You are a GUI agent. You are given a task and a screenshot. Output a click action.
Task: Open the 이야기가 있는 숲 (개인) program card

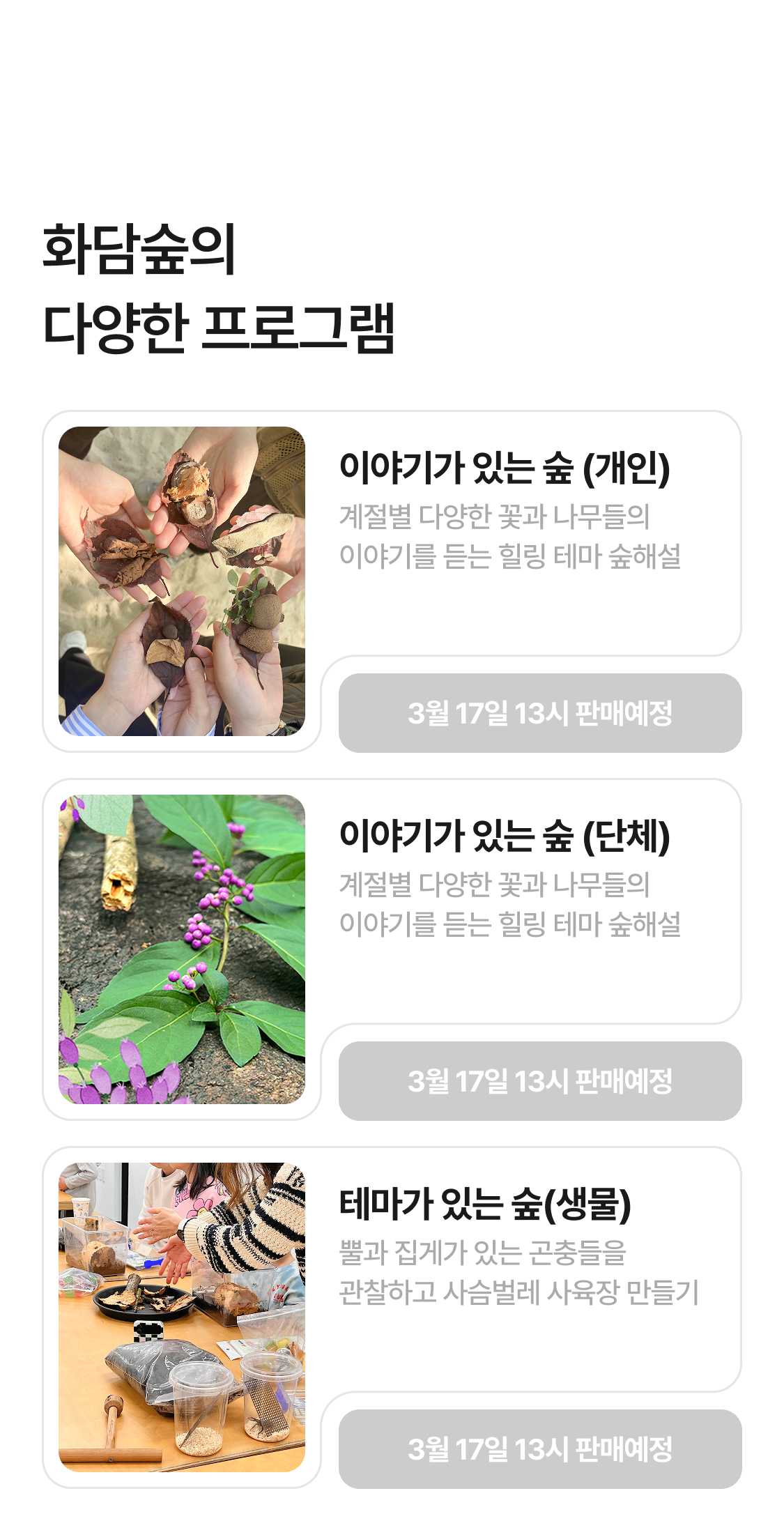pos(503,467)
